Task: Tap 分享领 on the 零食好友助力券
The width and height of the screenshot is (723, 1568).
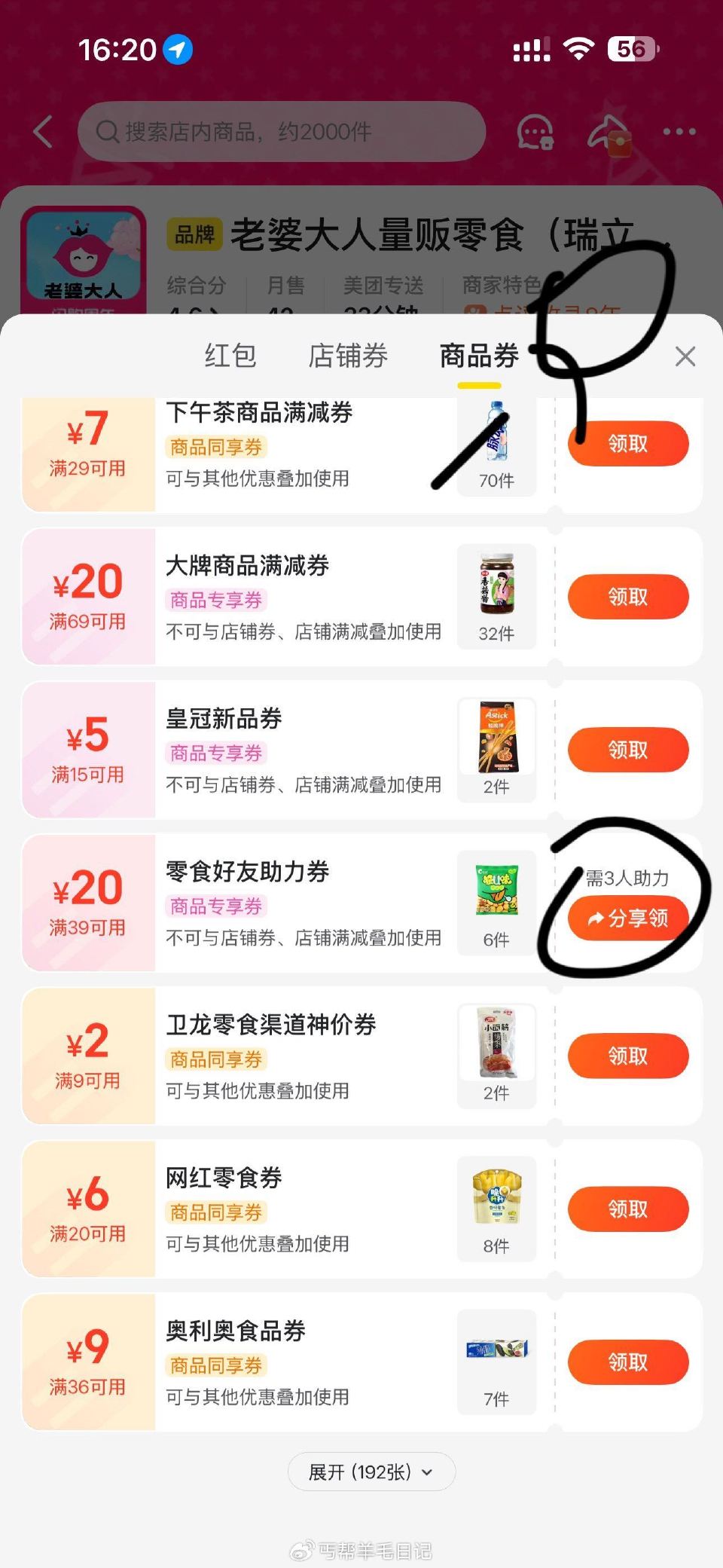Action: [x=627, y=918]
